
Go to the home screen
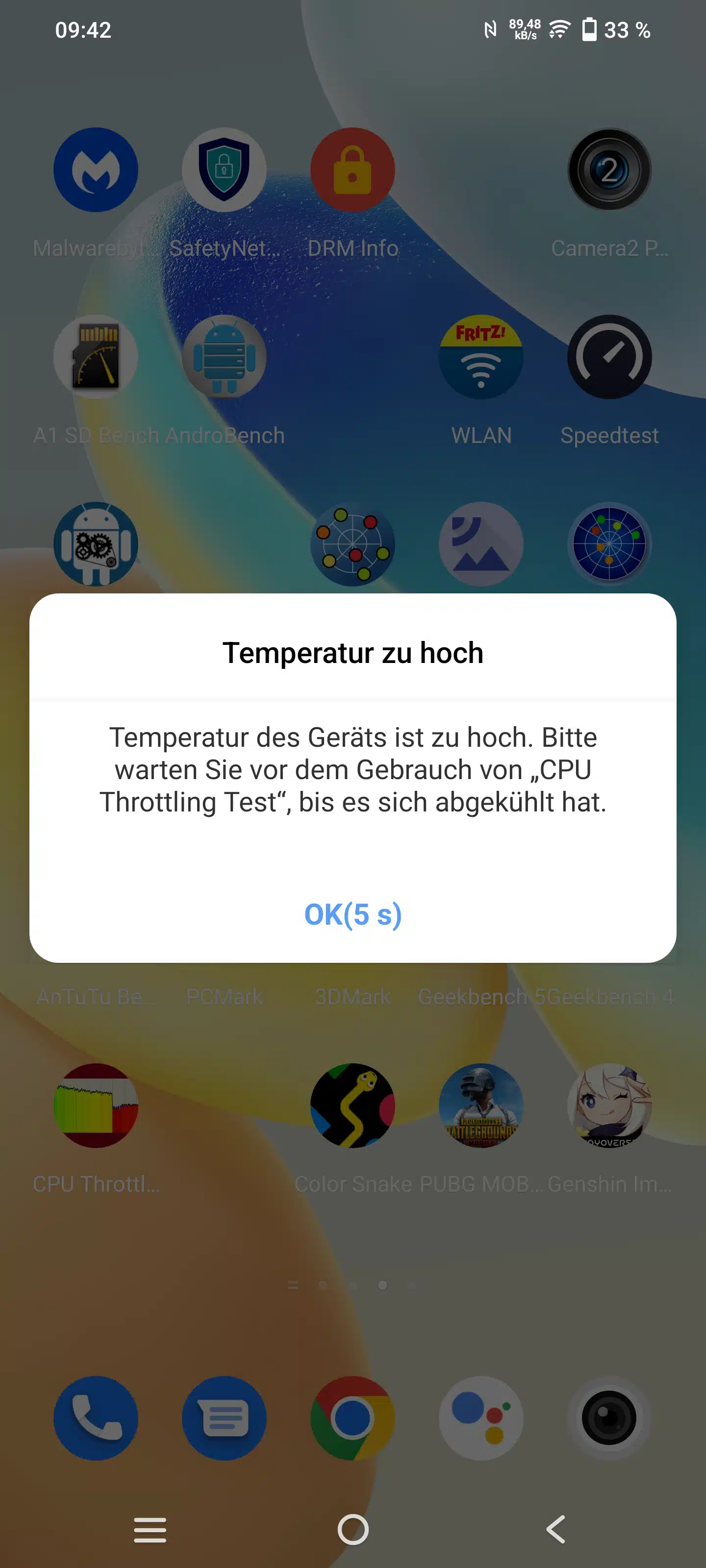[x=353, y=1528]
